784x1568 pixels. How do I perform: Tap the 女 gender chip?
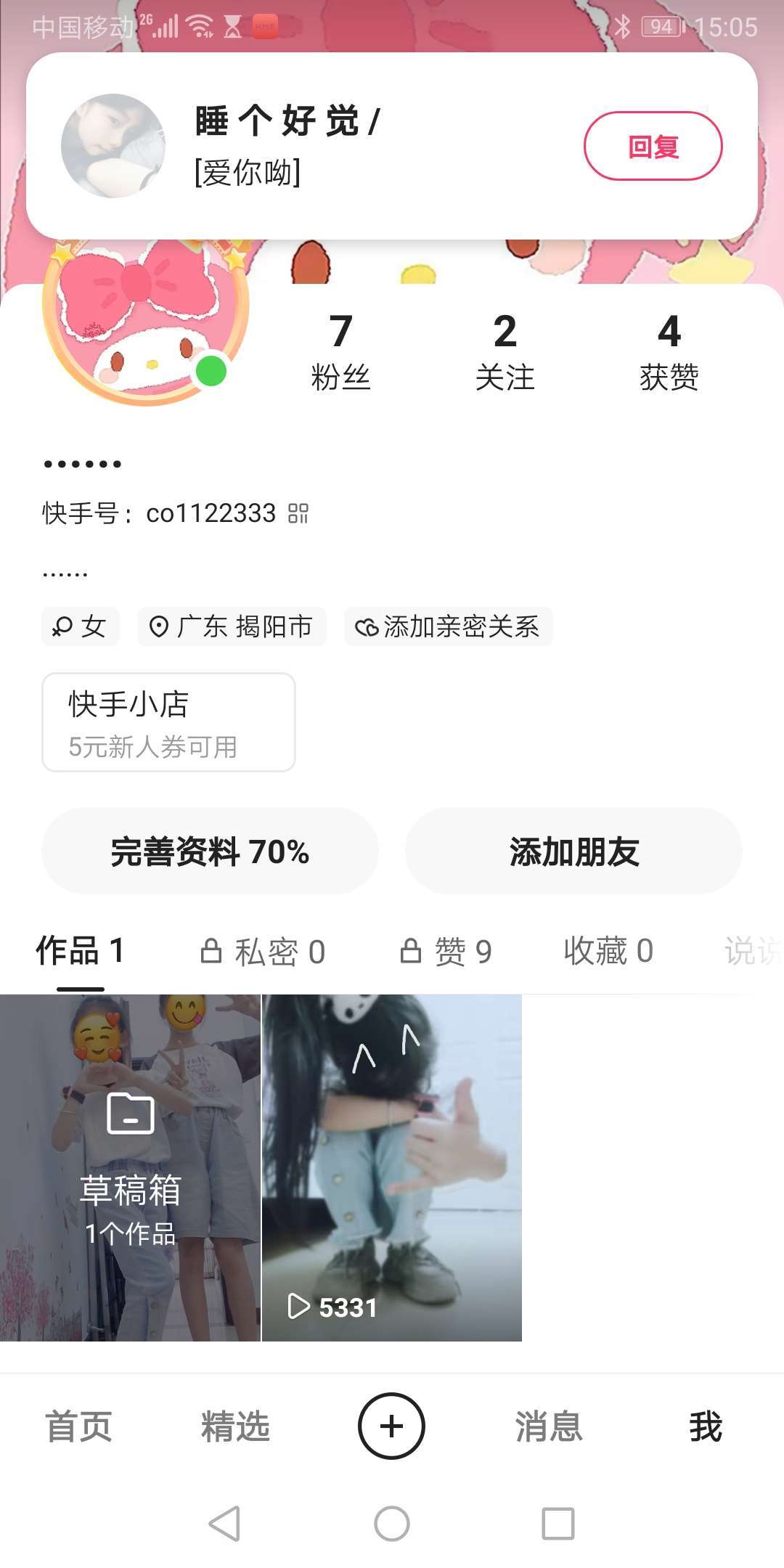pos(80,626)
